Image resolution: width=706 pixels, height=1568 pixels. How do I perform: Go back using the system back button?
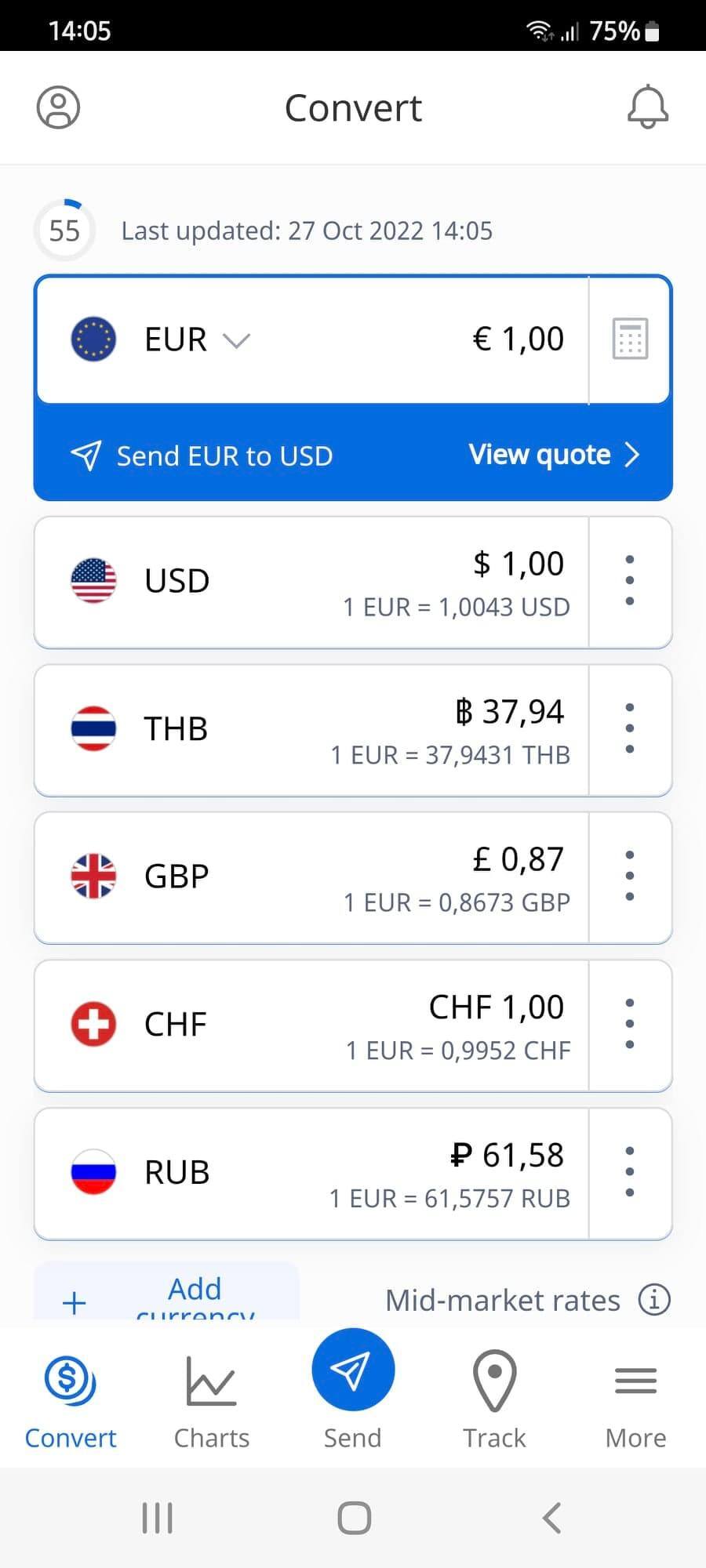(x=552, y=1518)
